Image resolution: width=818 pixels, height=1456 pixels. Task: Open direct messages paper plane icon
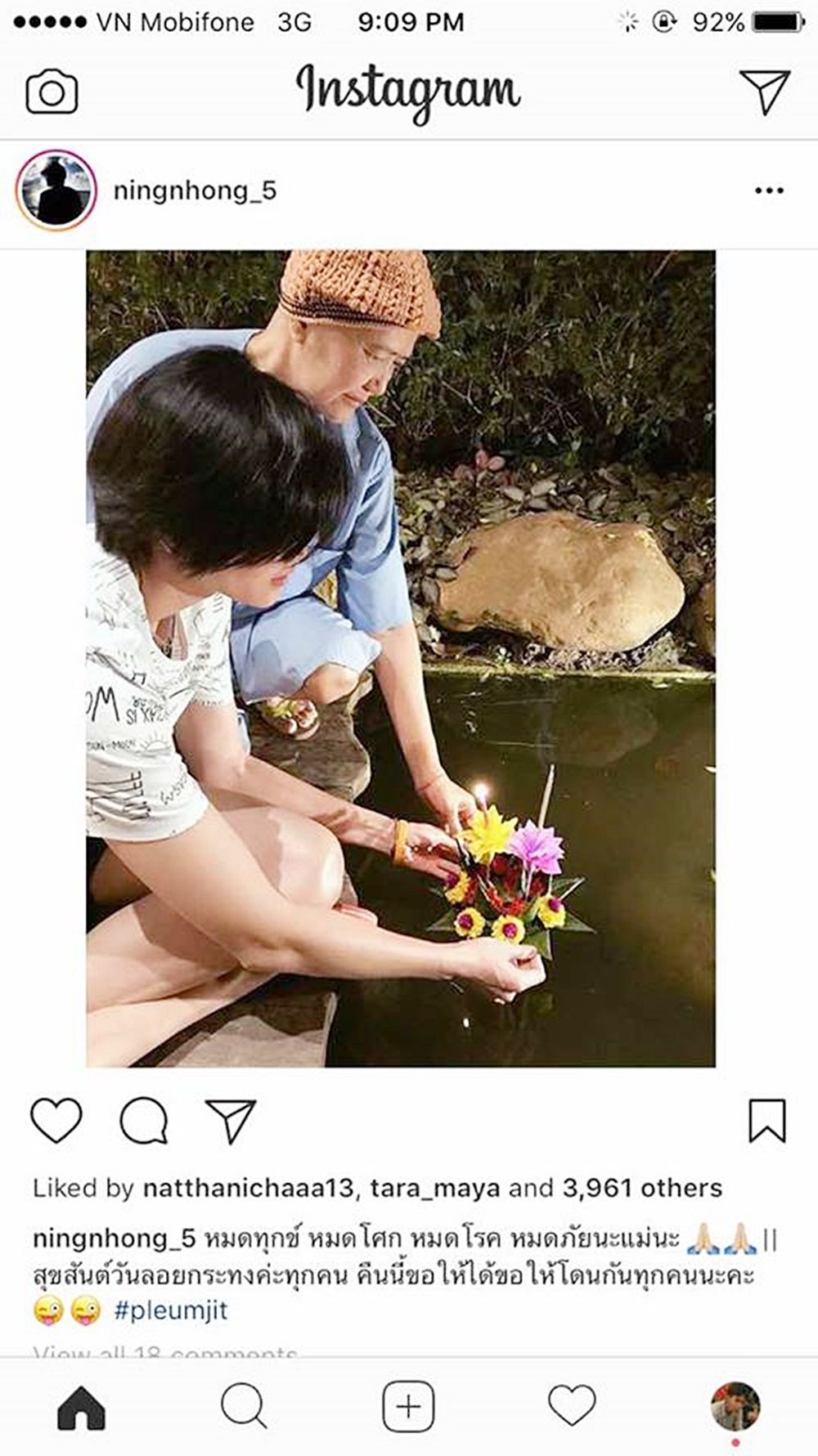(765, 91)
